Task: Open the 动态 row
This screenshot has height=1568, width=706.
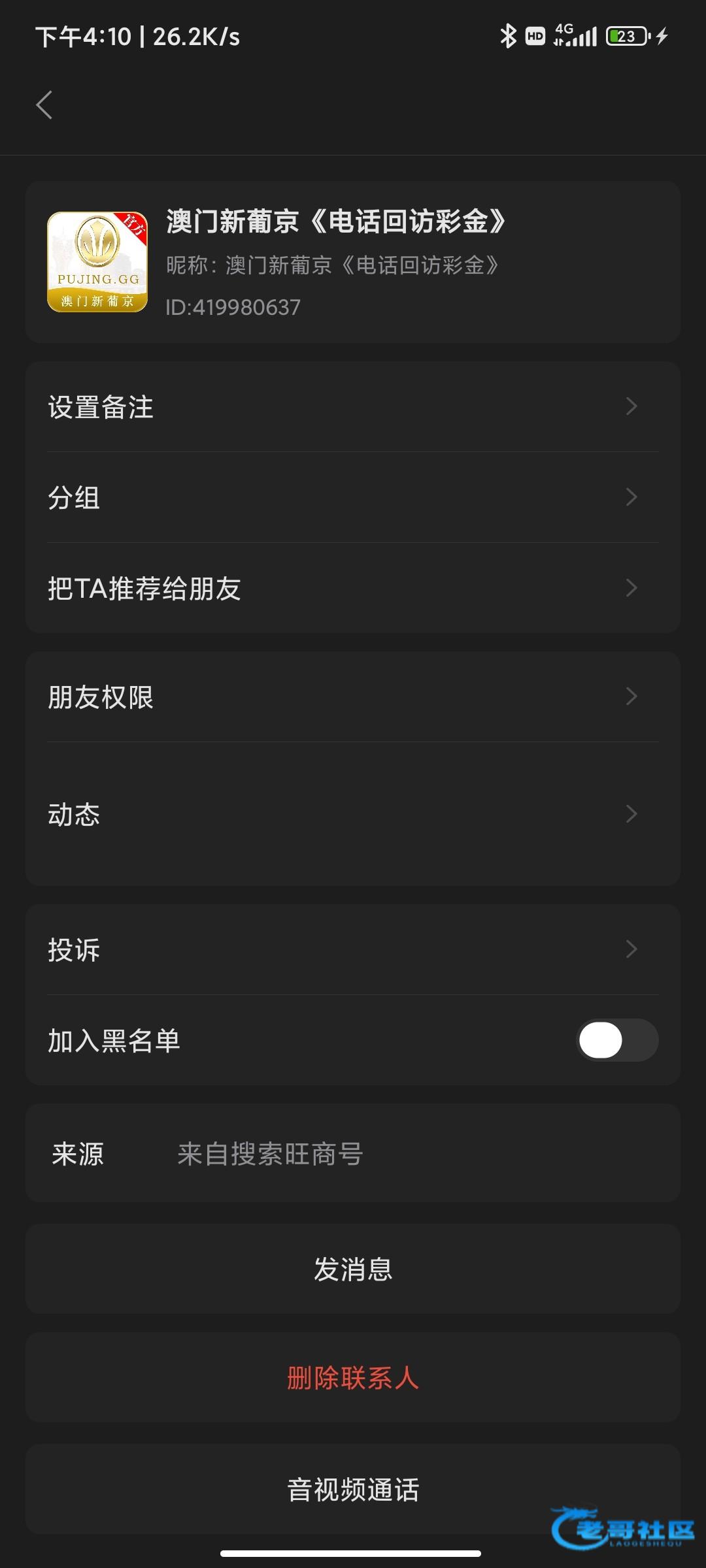Action: click(x=353, y=814)
